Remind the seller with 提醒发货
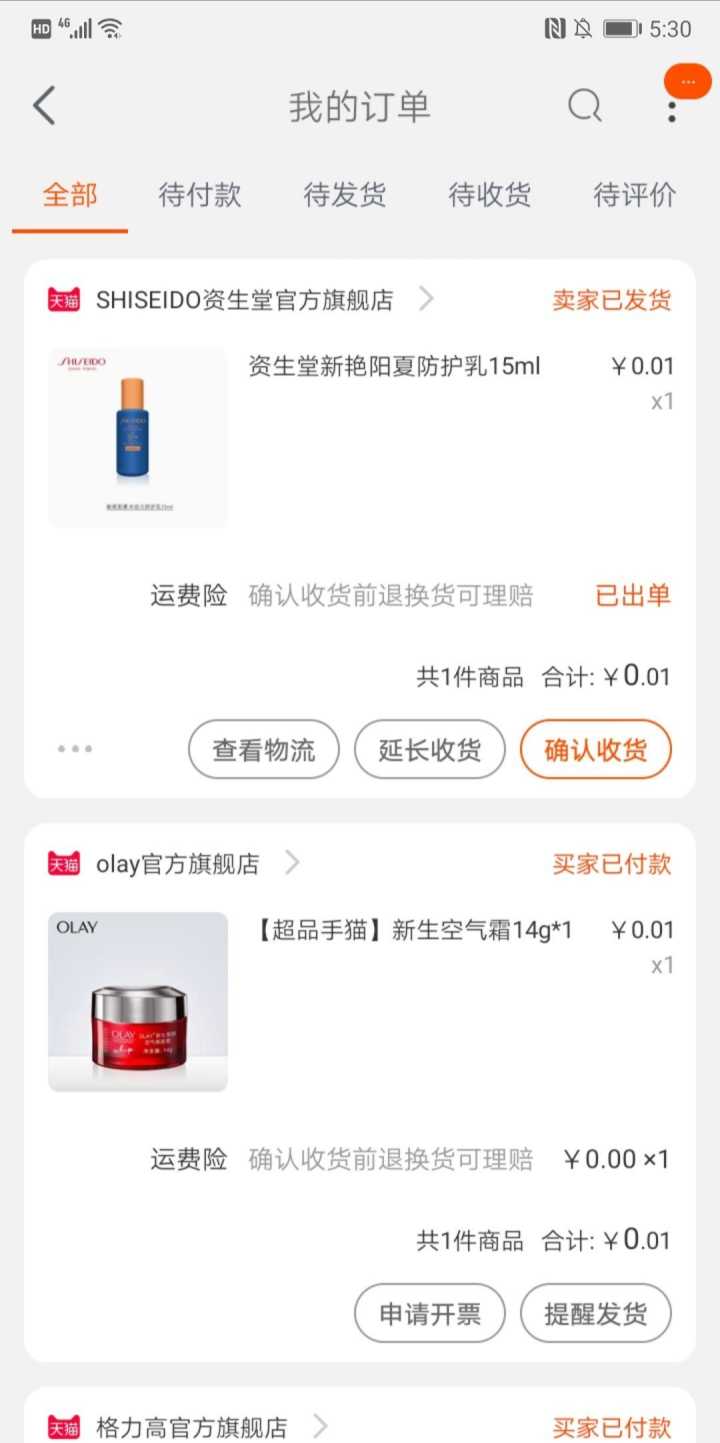This screenshot has height=1443, width=720. tap(596, 1314)
